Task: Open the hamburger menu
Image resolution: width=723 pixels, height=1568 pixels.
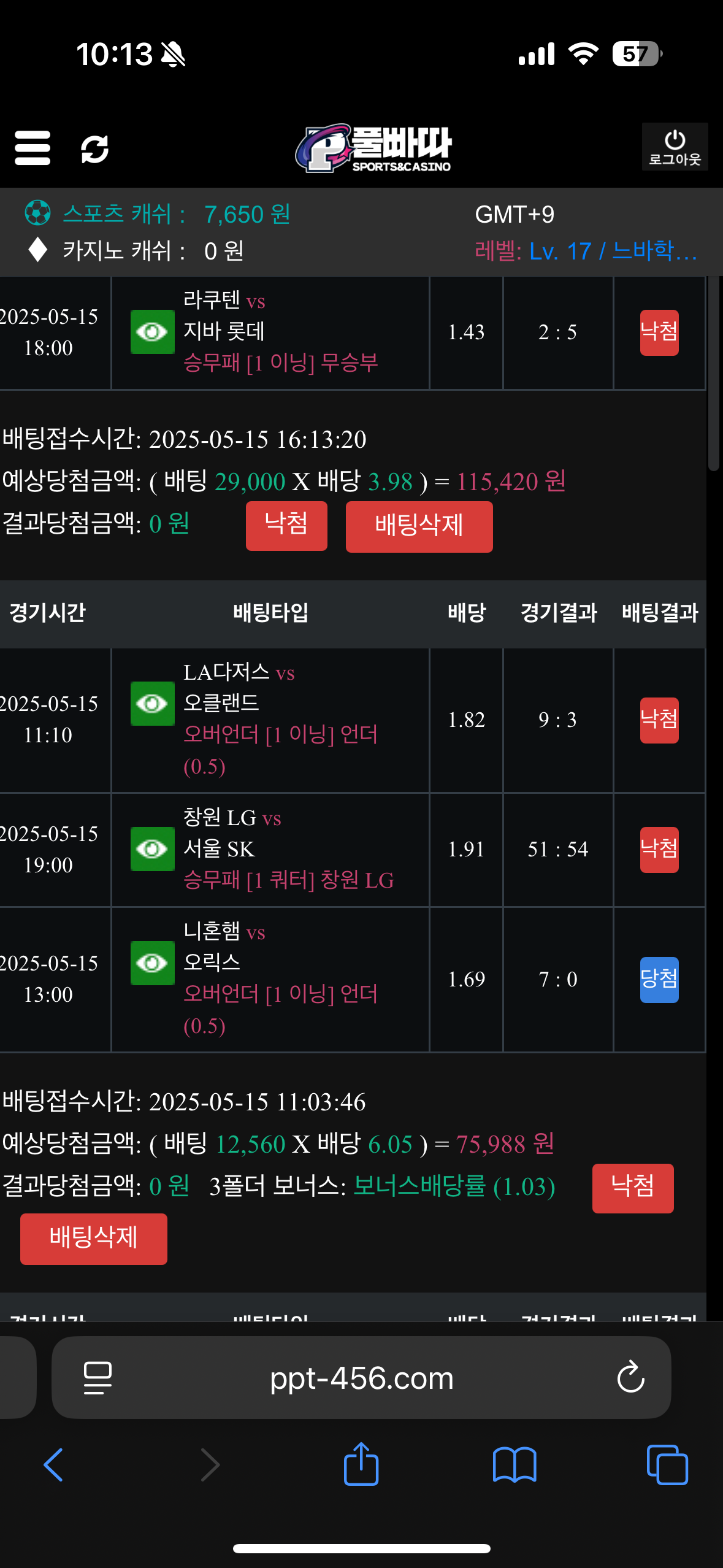Action: pyautogui.click(x=33, y=148)
